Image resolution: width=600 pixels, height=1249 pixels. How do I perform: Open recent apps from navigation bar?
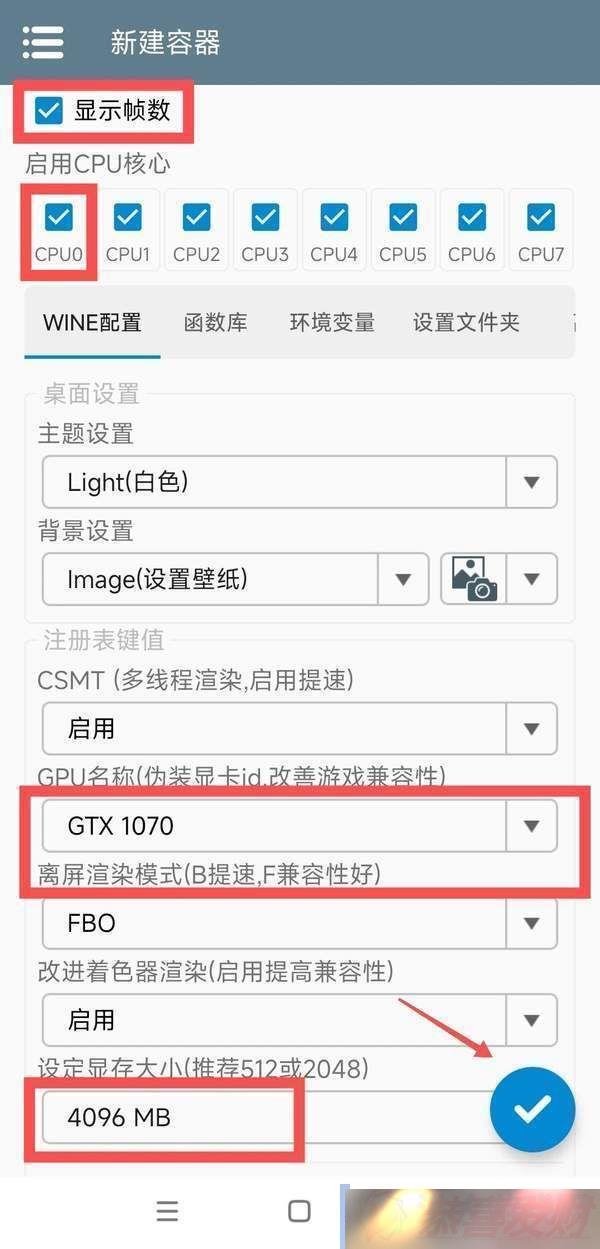coord(168,1212)
